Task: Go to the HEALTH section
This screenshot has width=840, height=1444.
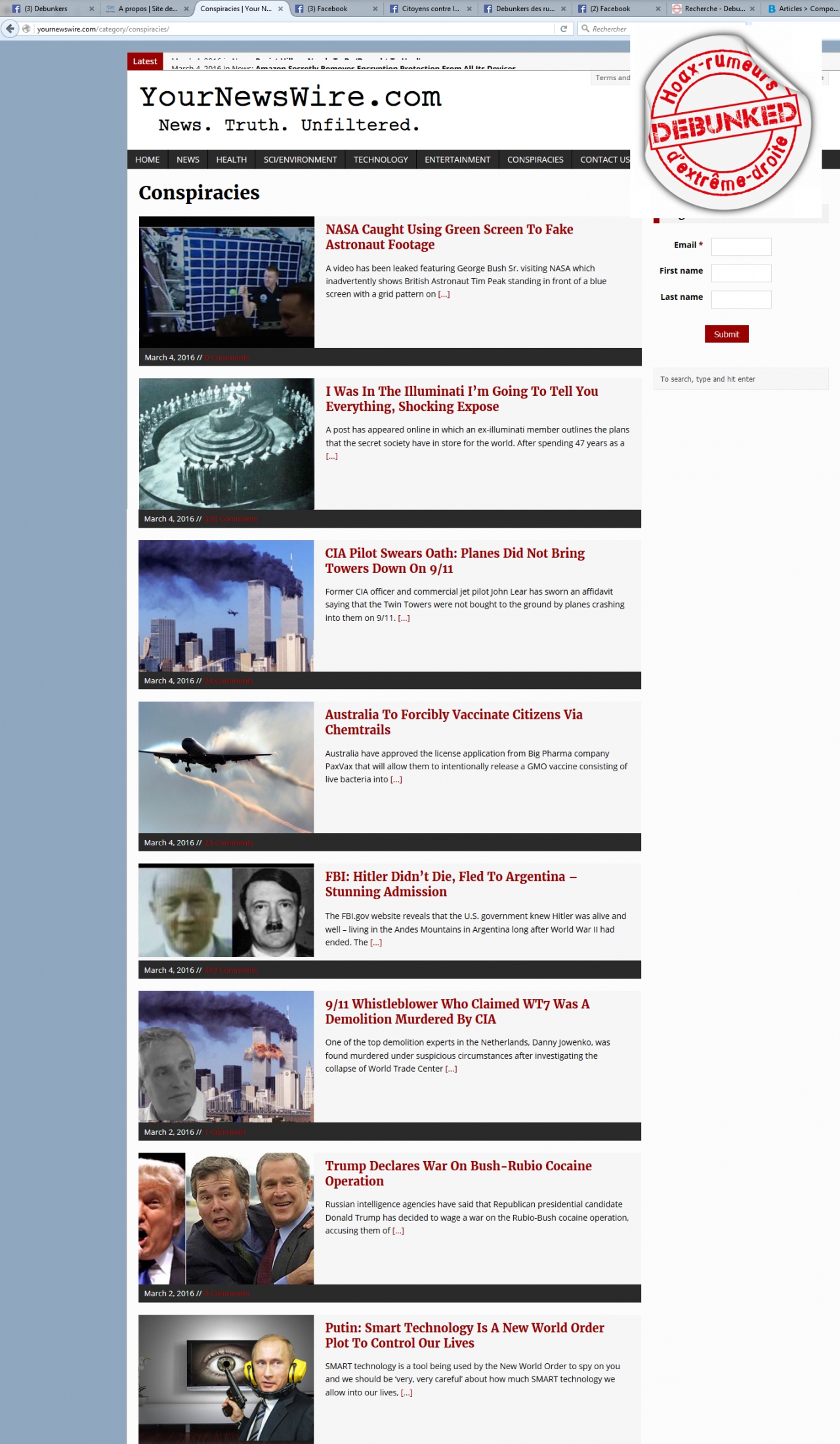Action: pyautogui.click(x=232, y=159)
